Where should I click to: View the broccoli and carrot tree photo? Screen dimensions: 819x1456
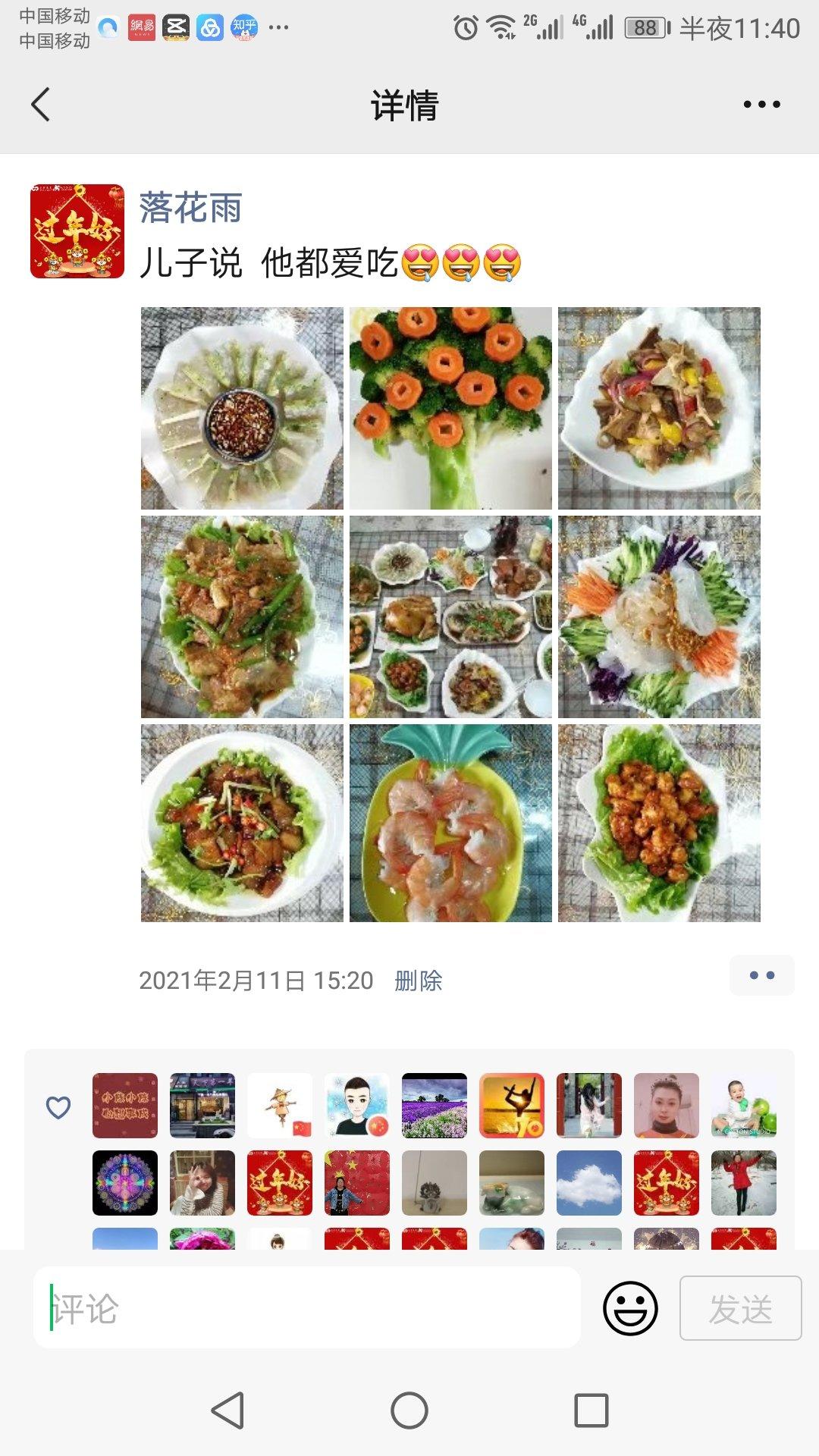(450, 408)
